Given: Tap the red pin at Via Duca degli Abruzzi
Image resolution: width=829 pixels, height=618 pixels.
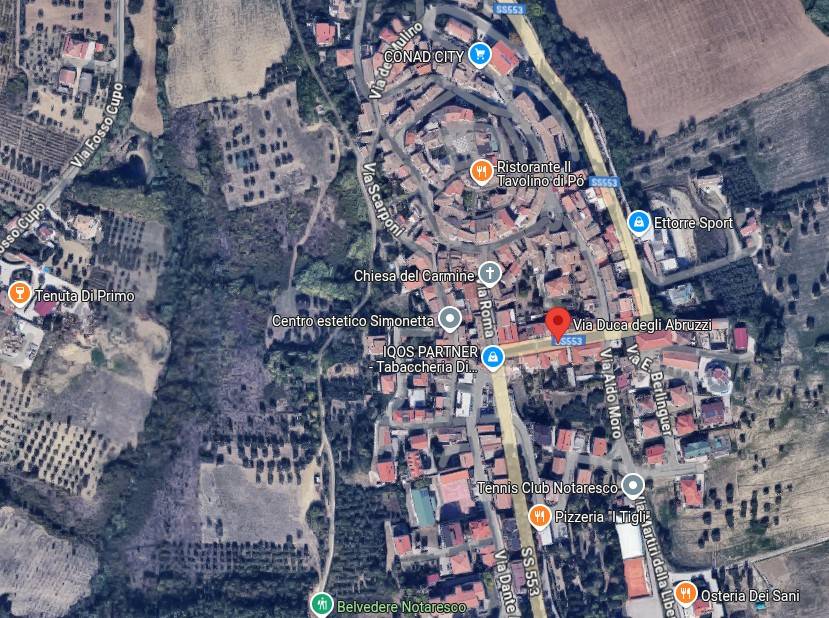Looking at the screenshot, I should (x=558, y=324).
